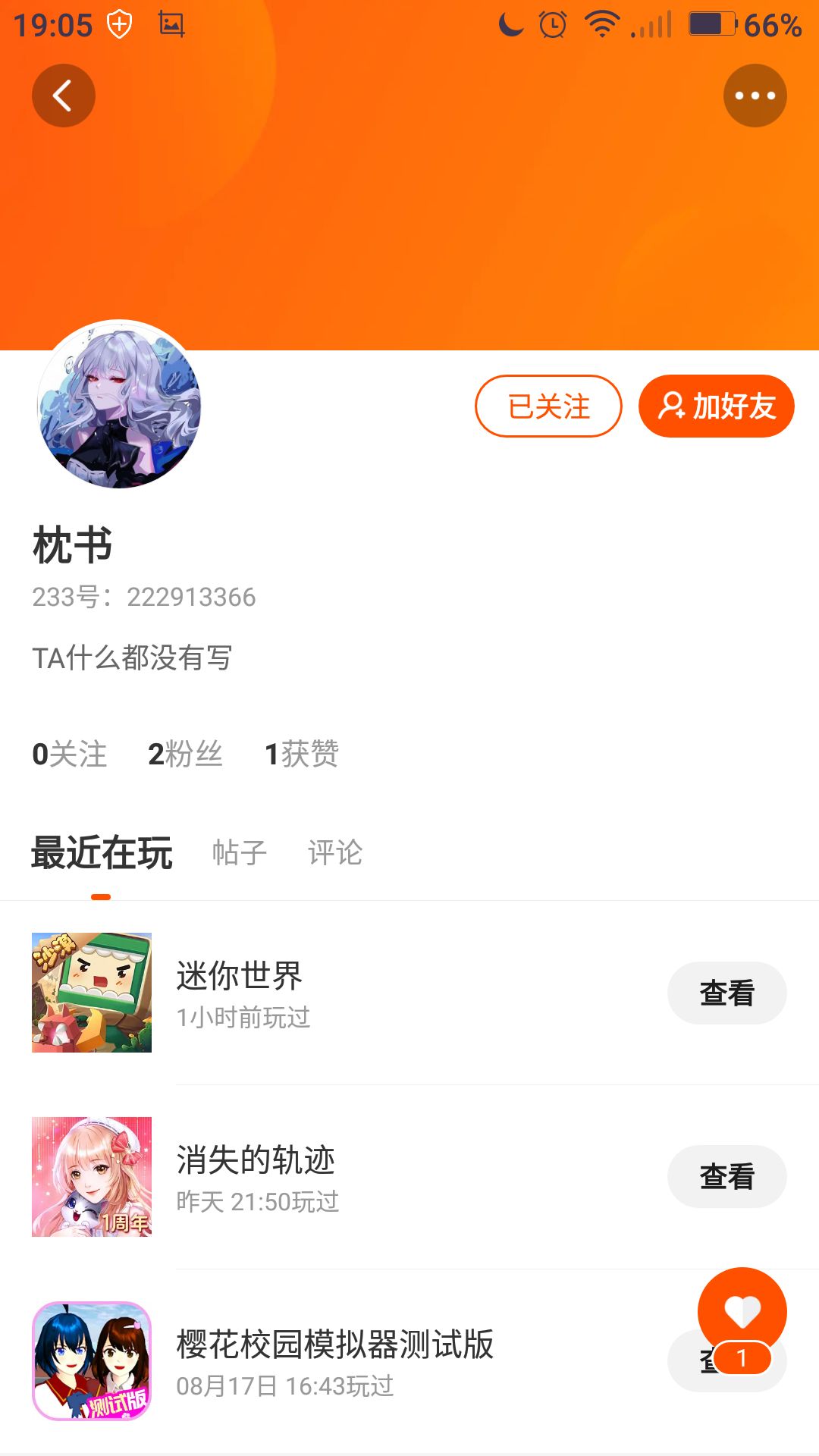Screen dimensions: 819x1456
Task: Switch to the 帖子 tab
Action: pyautogui.click(x=240, y=852)
